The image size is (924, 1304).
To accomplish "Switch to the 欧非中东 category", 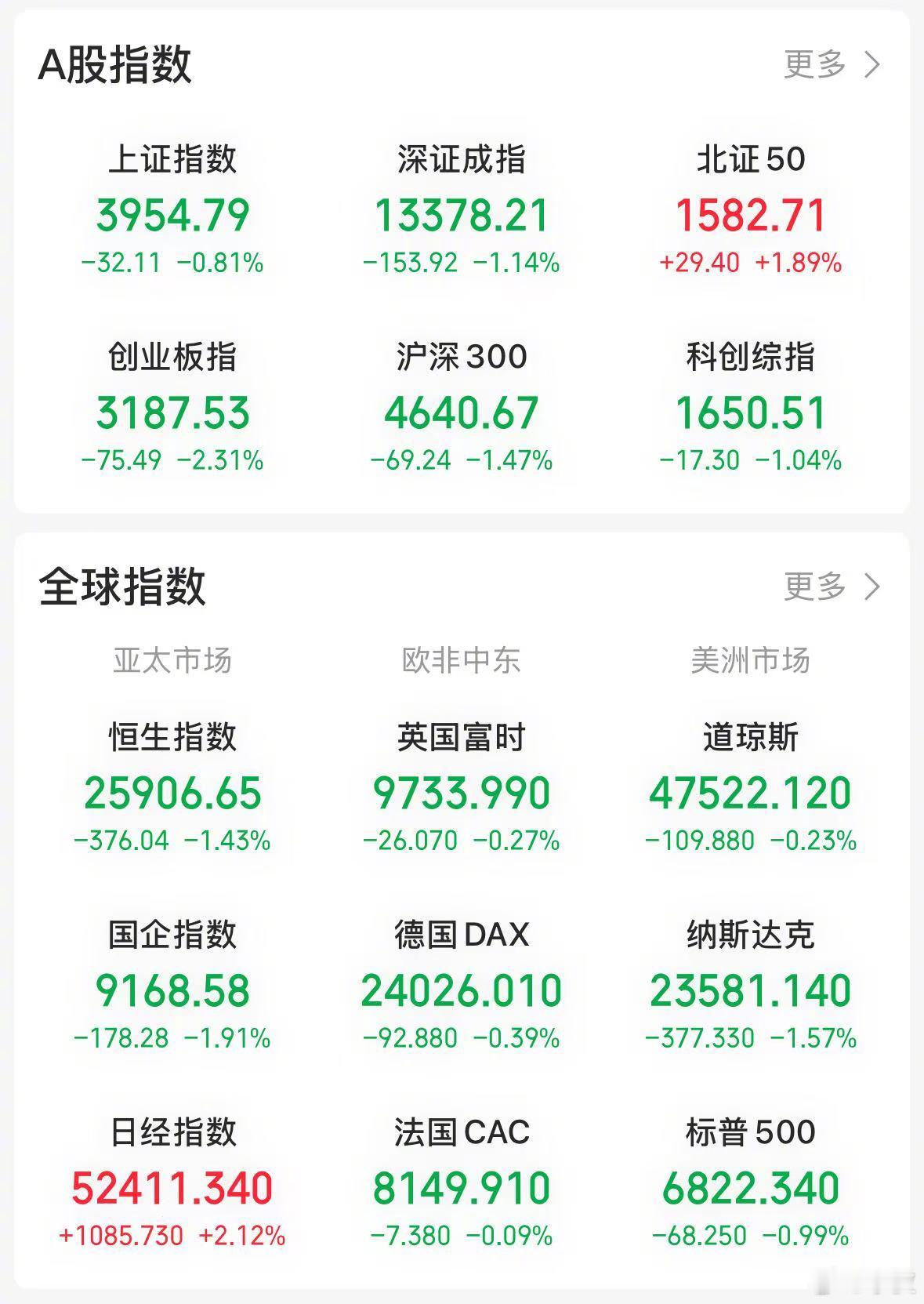I will click(462, 661).
